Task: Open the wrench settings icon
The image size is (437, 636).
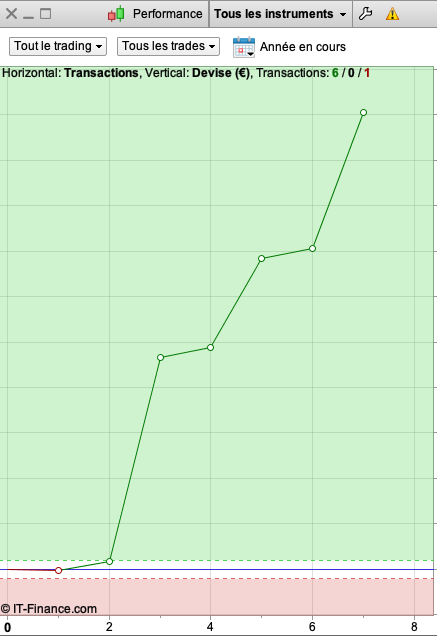Action: pos(366,14)
